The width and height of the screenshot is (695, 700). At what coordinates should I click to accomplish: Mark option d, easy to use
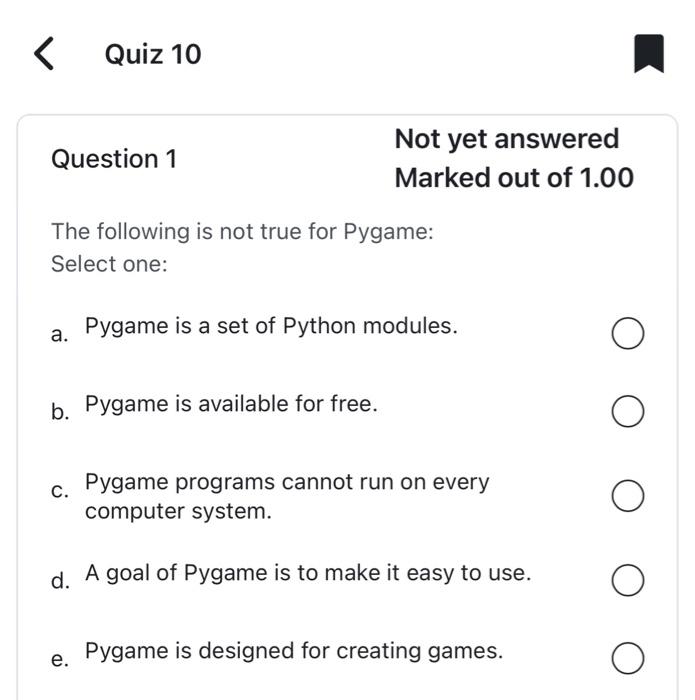click(x=627, y=580)
